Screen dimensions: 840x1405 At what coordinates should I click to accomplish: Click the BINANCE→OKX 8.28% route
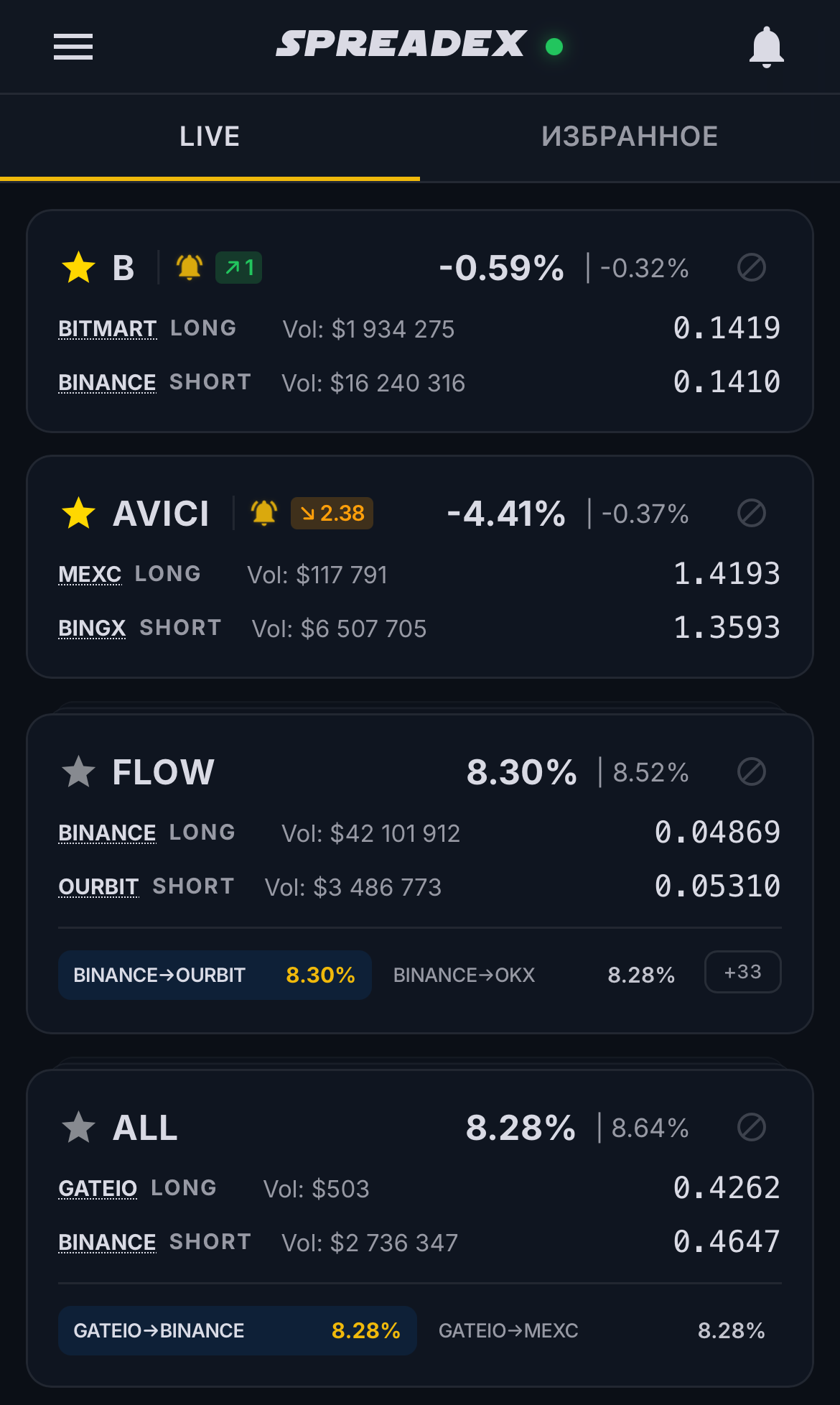coord(533,975)
